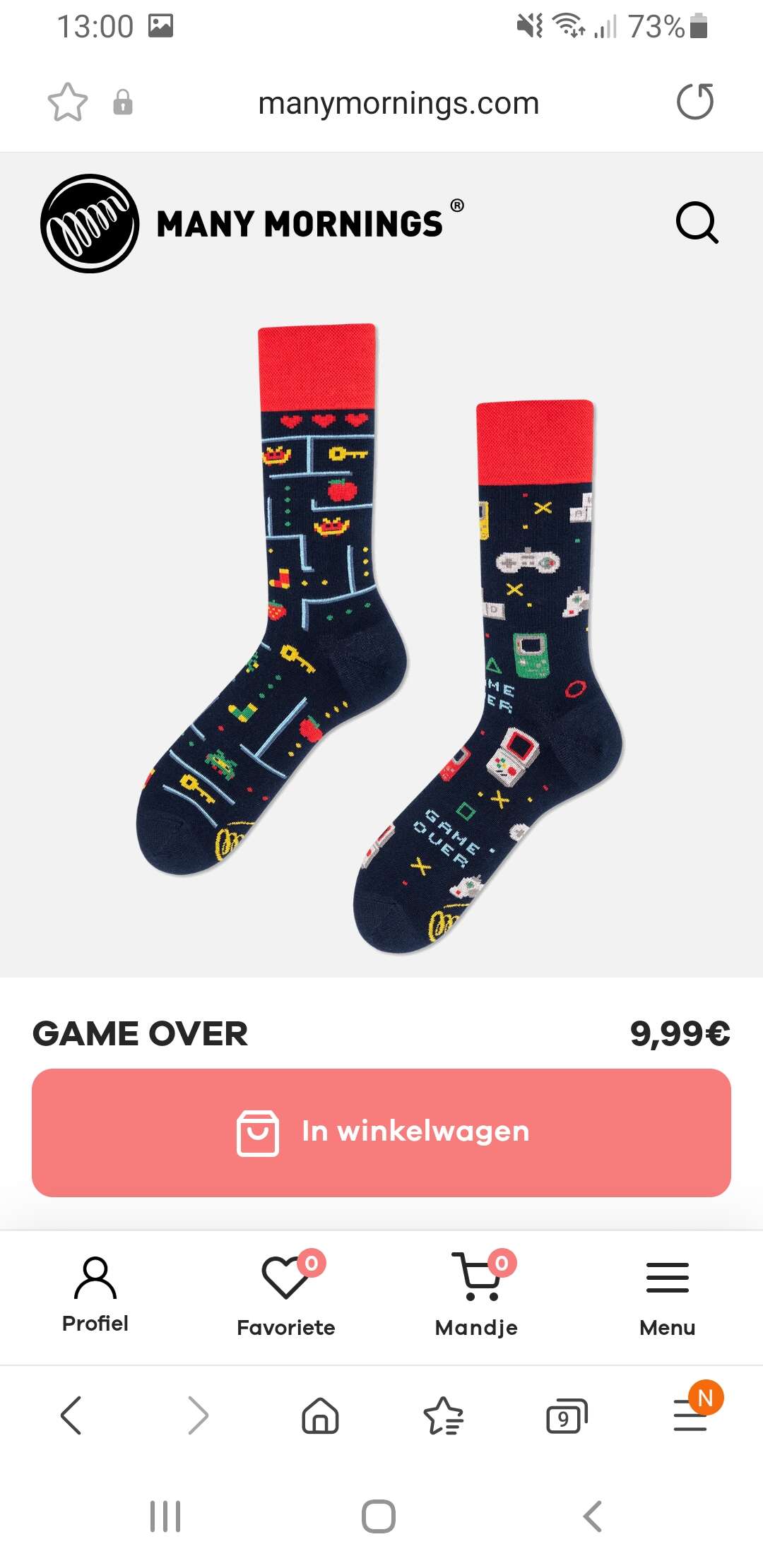
Task: Open Favoriete wishlist
Action: [286, 1296]
